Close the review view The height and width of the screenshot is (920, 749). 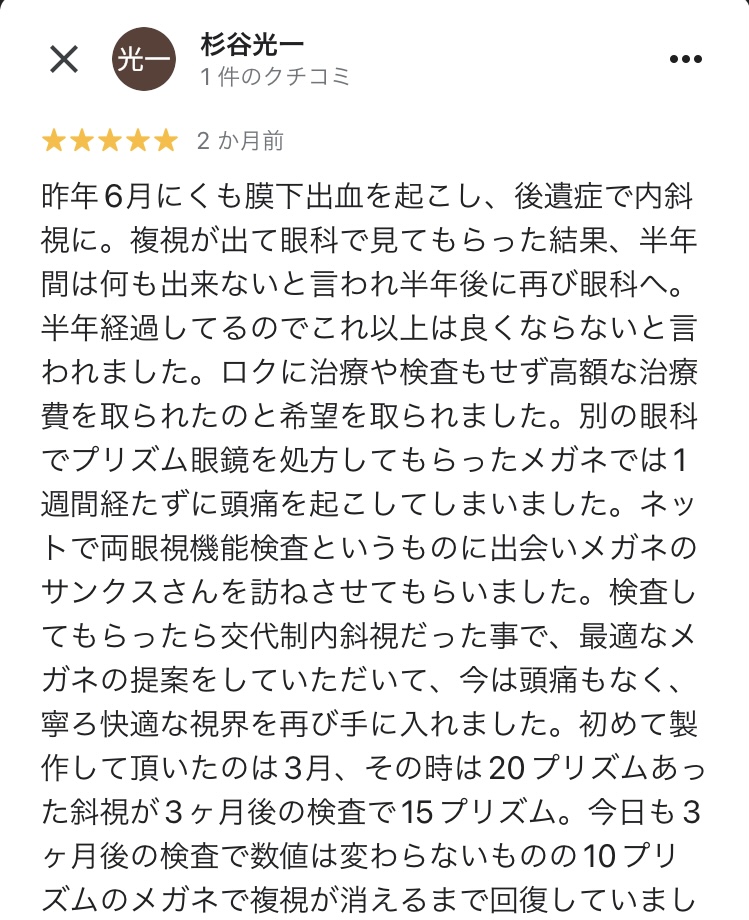coord(64,60)
